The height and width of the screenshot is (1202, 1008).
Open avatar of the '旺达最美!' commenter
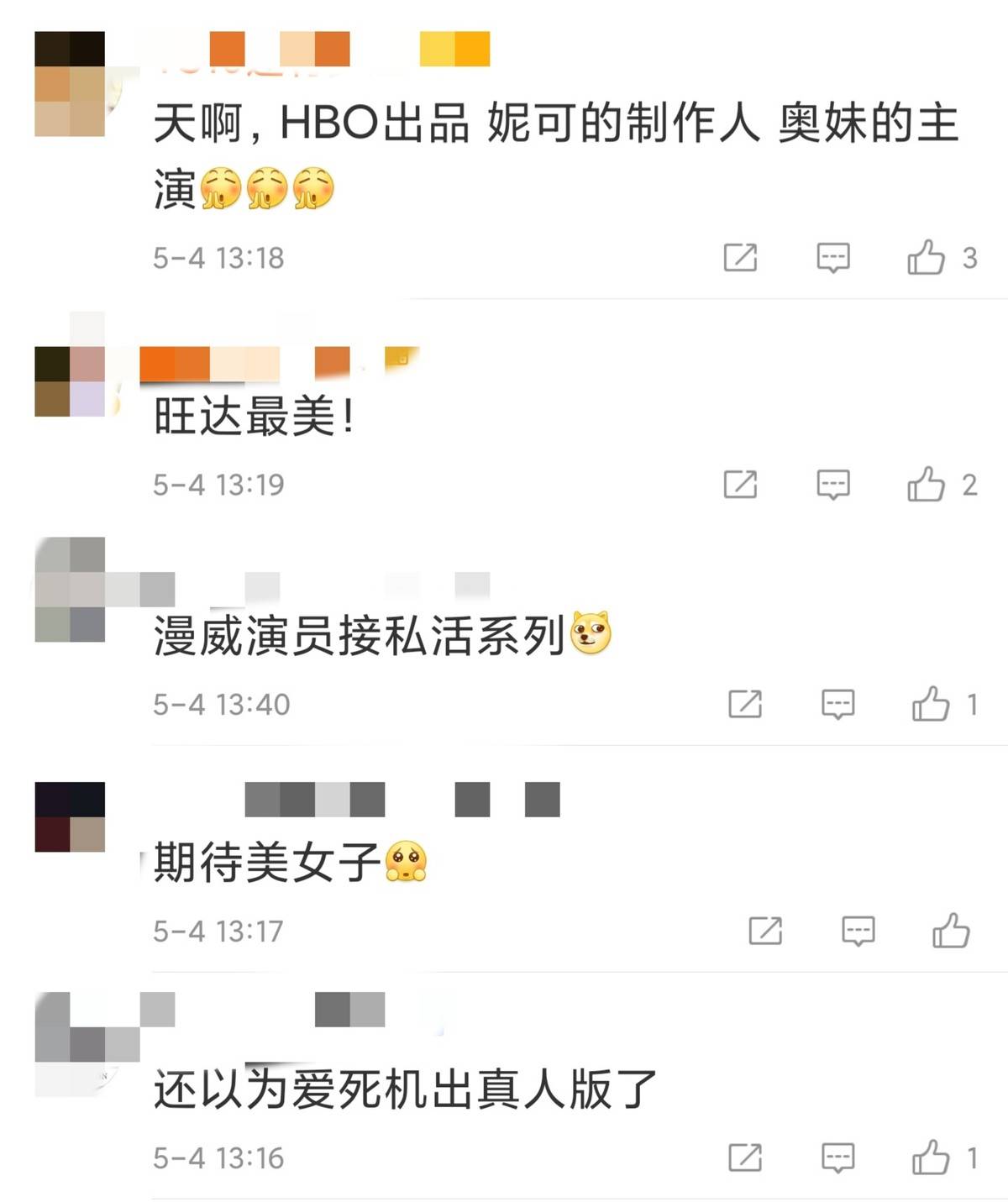pyautogui.click(x=70, y=381)
